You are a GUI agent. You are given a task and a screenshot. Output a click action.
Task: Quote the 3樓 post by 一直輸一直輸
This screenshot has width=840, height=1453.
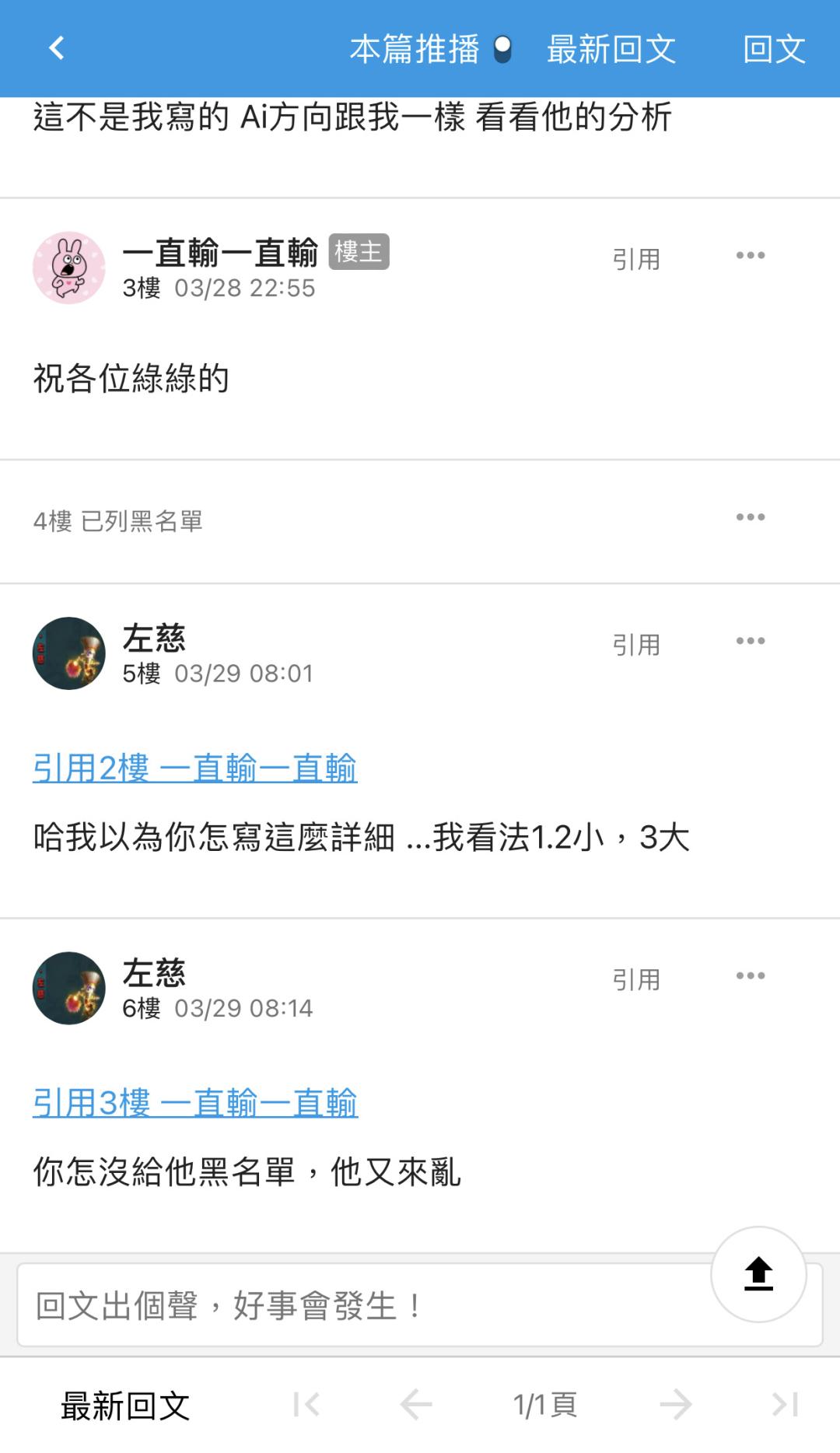coord(635,259)
